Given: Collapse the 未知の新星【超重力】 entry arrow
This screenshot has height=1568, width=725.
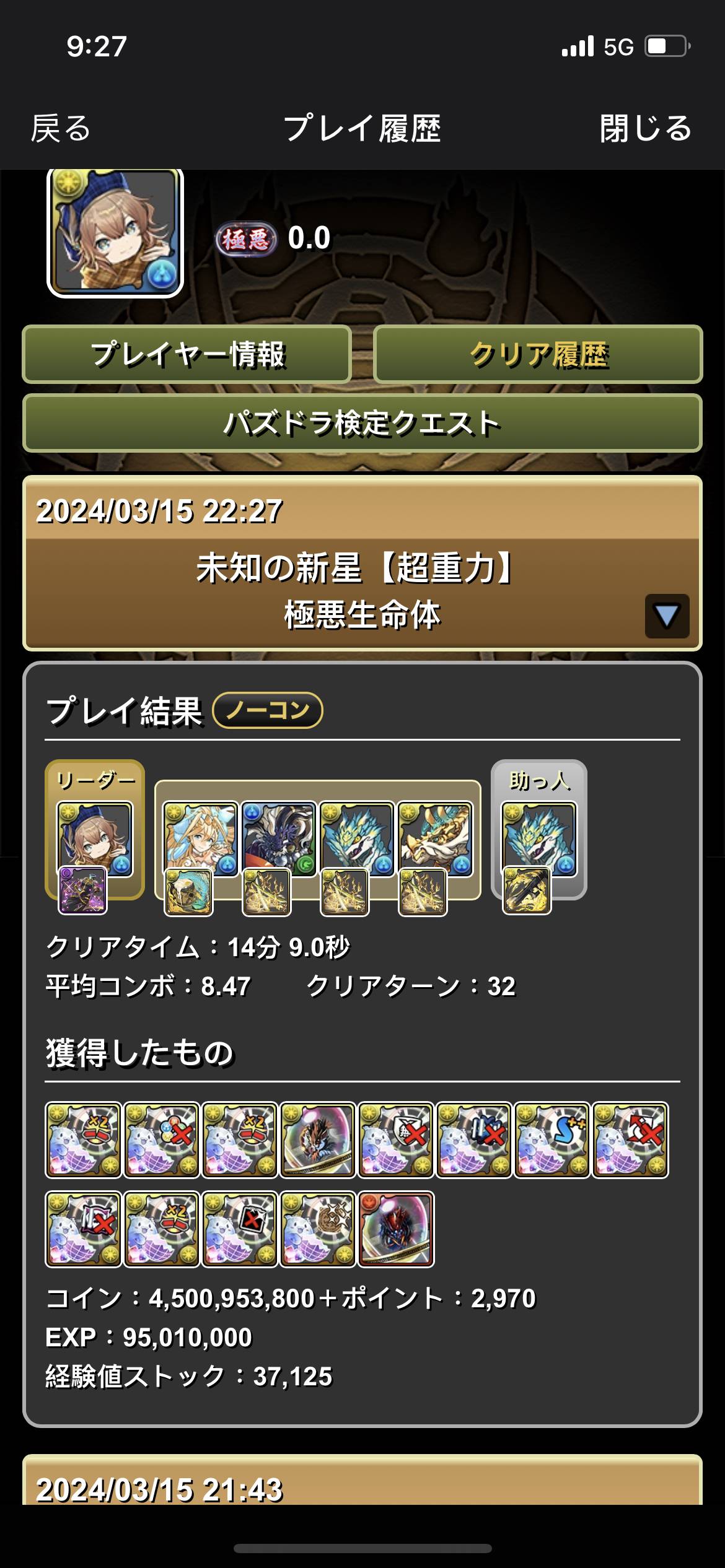Looking at the screenshot, I should coord(667,616).
